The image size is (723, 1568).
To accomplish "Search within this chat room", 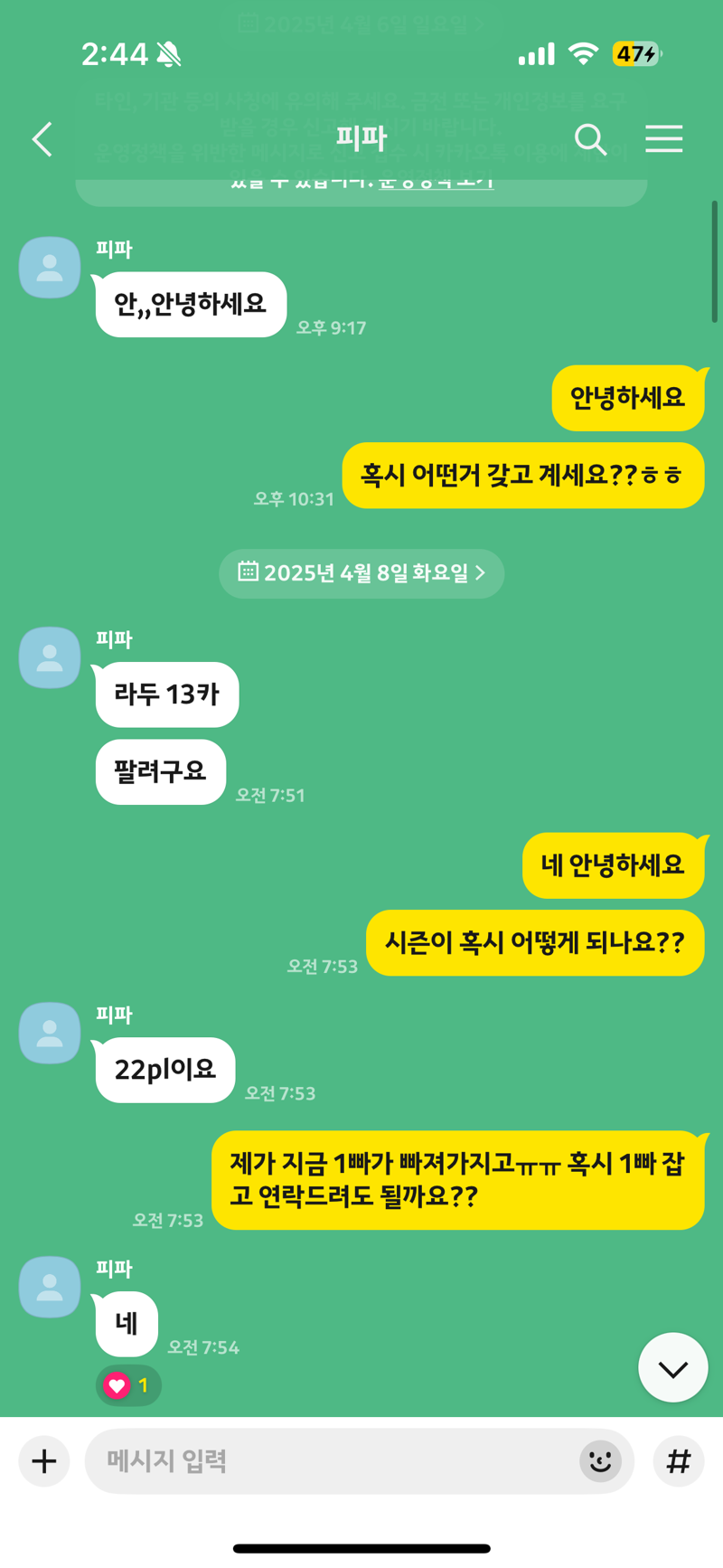I will click(x=590, y=139).
